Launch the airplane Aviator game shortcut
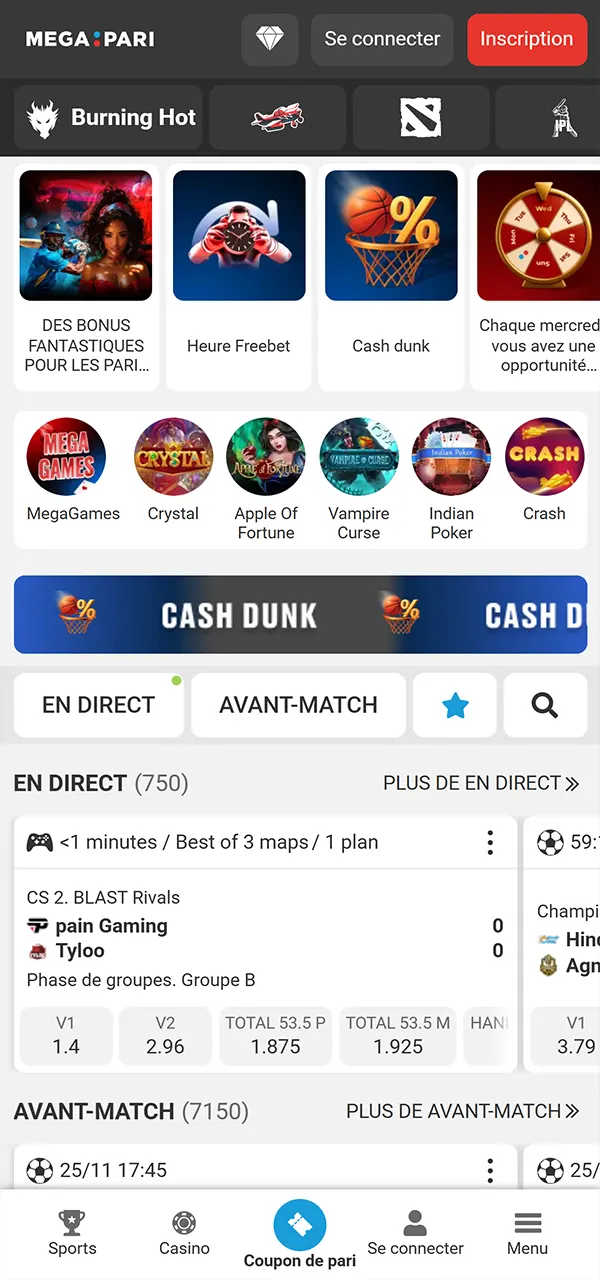600x1280 pixels. click(277, 118)
